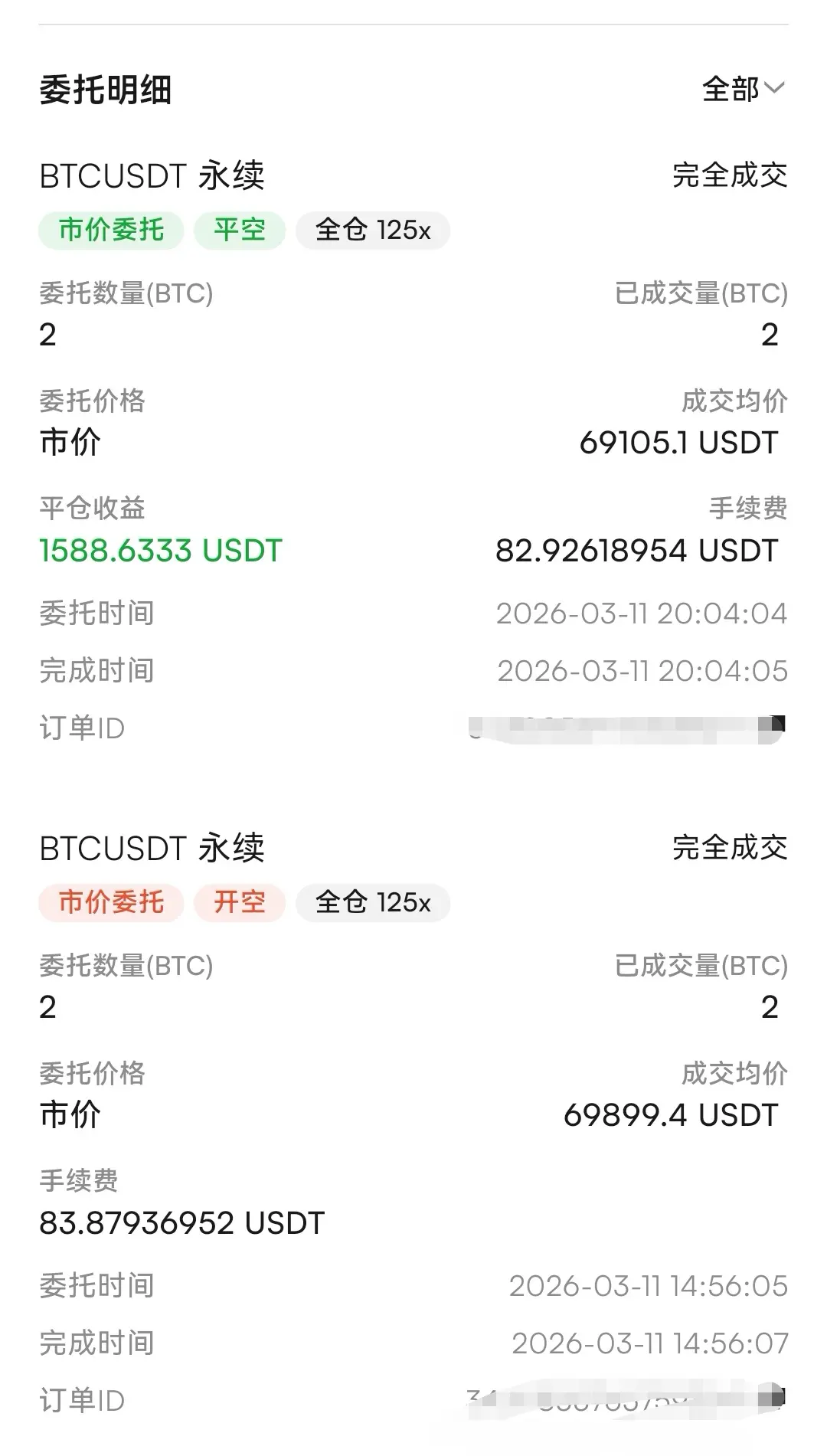Open the 全部 filter dropdown
This screenshot has height=1456, width=827.
coord(744,89)
